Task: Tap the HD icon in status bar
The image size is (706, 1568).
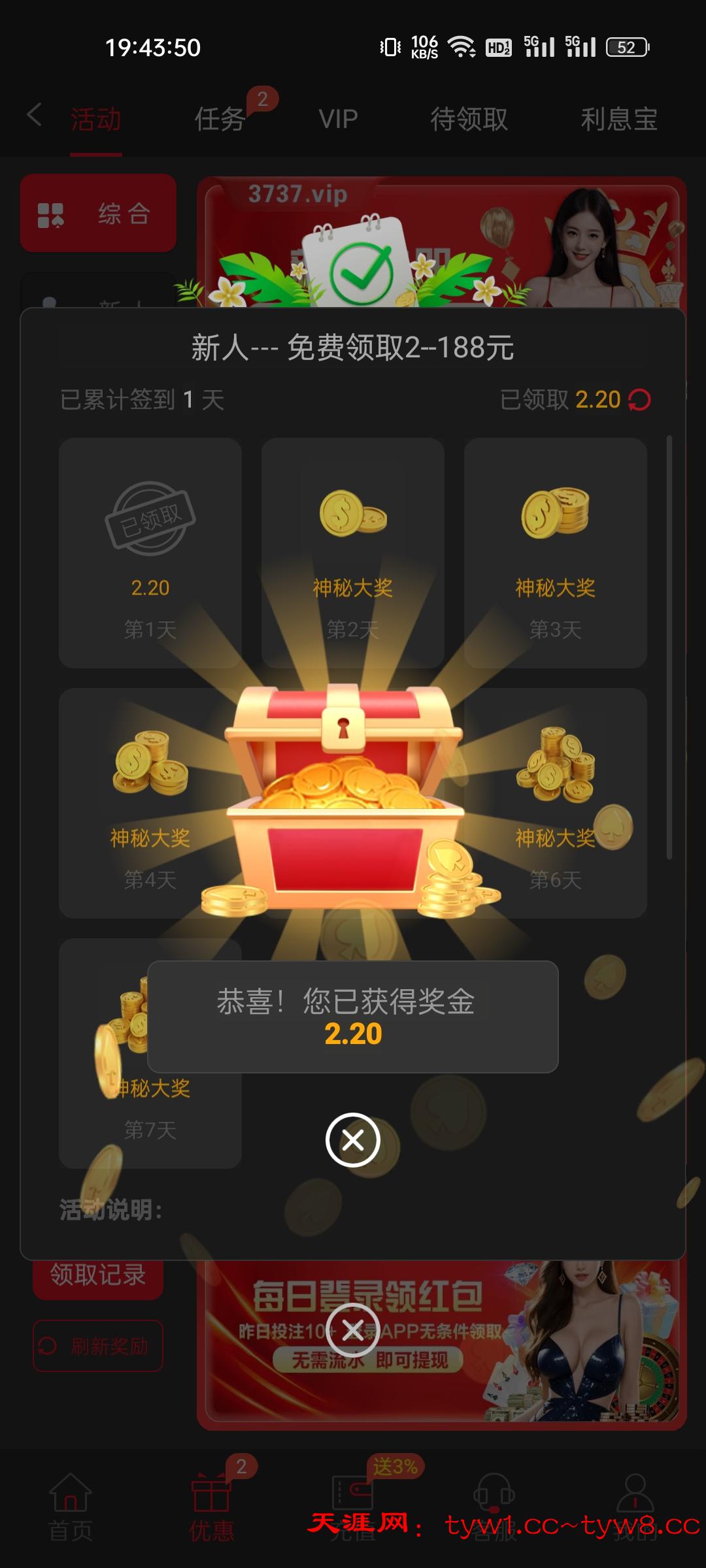Action: point(498,48)
